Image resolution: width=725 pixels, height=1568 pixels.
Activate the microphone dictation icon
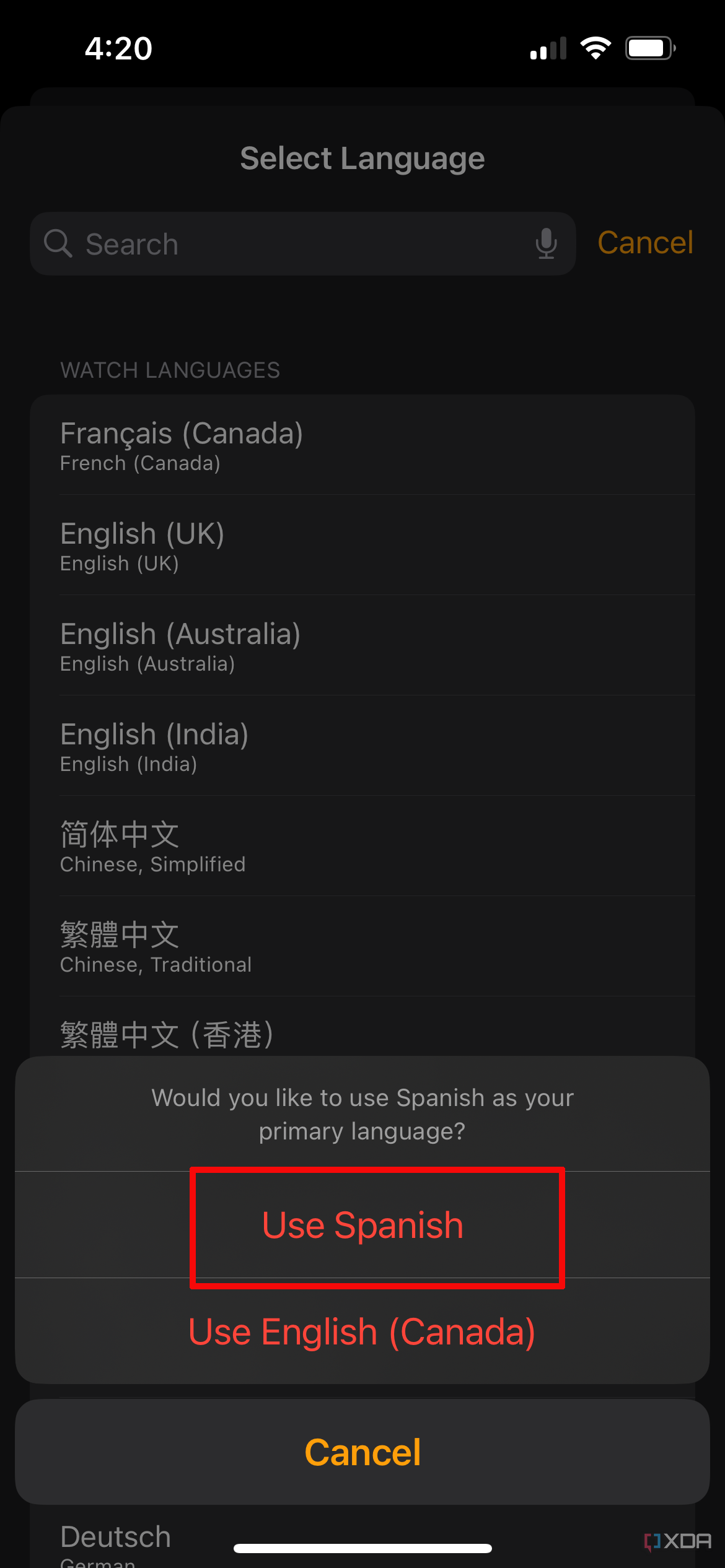click(x=546, y=244)
